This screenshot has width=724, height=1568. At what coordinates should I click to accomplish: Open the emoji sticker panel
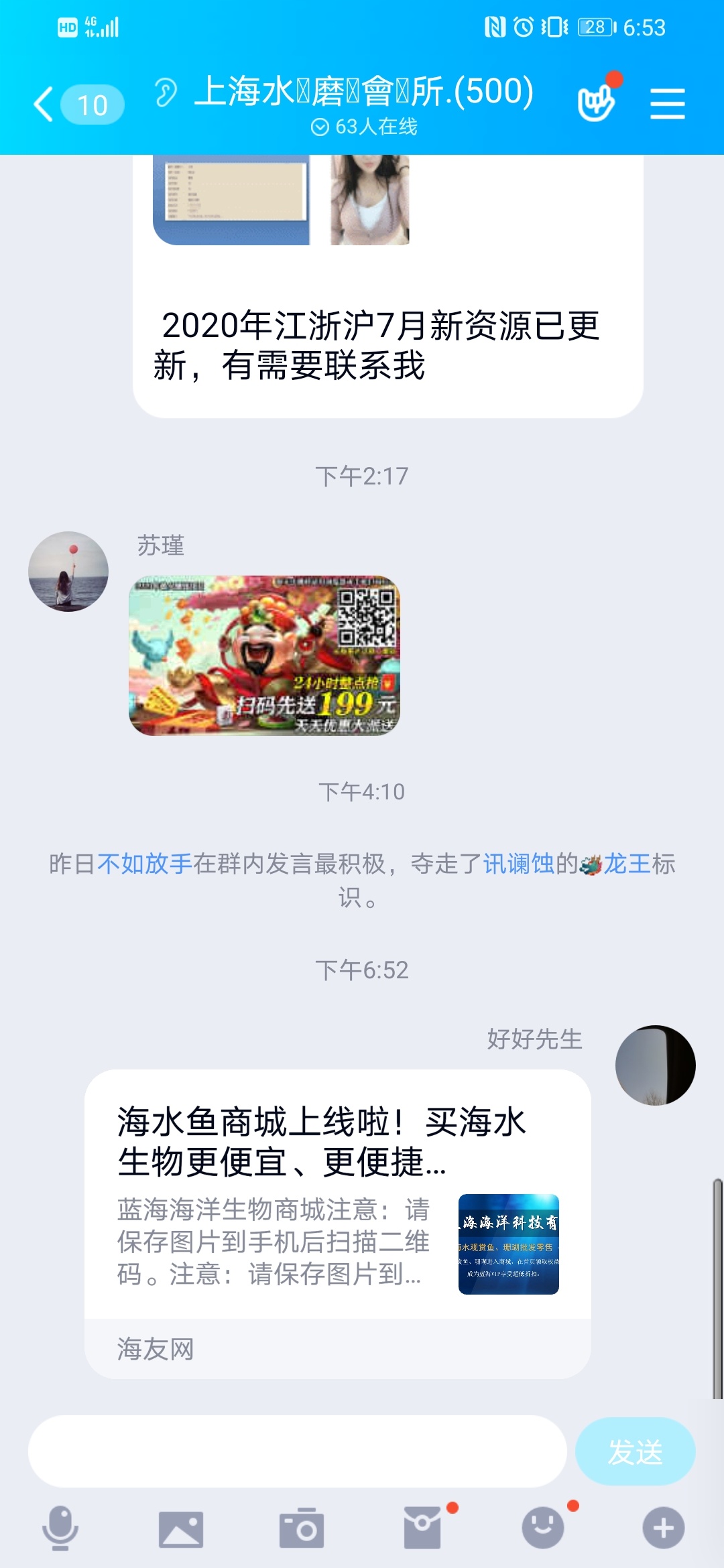543,1528
